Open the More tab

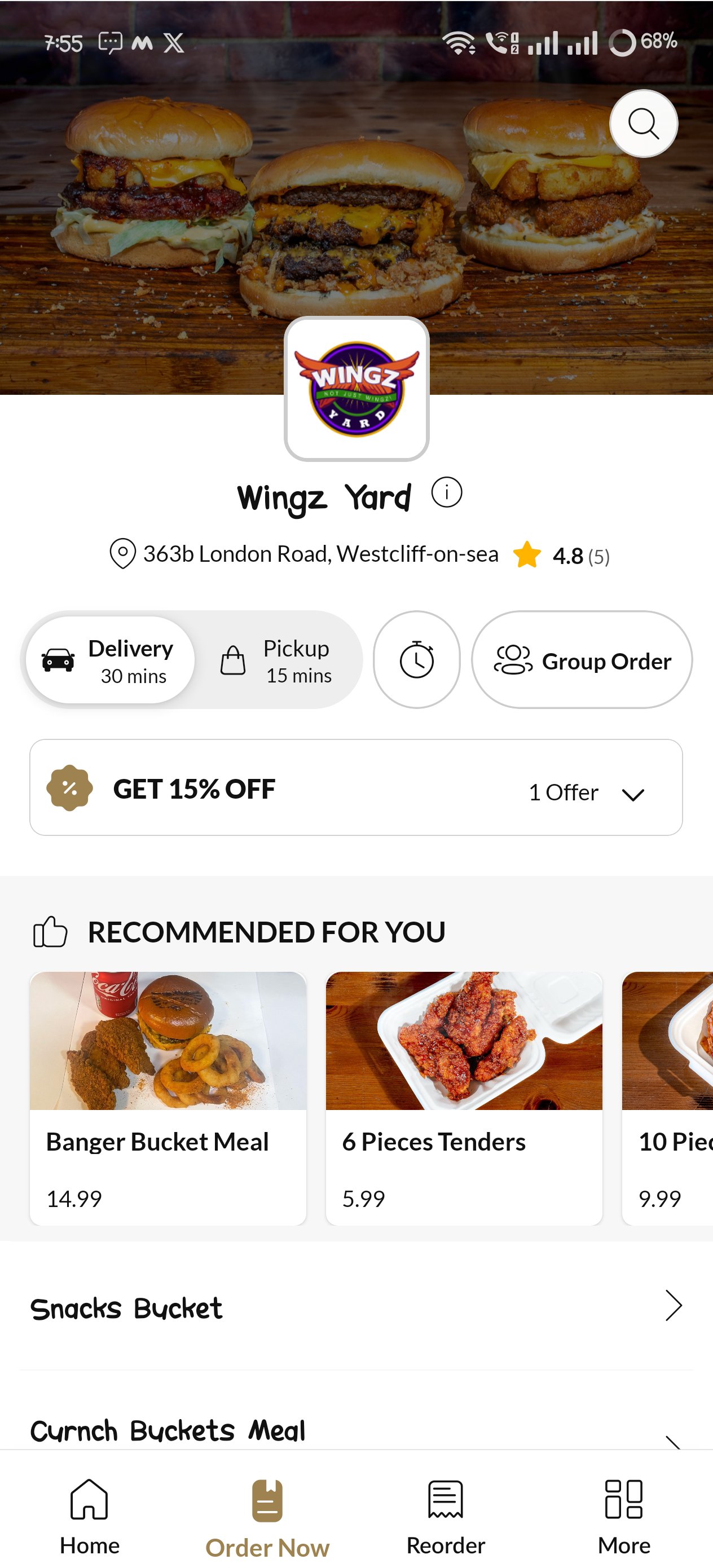click(623, 1516)
